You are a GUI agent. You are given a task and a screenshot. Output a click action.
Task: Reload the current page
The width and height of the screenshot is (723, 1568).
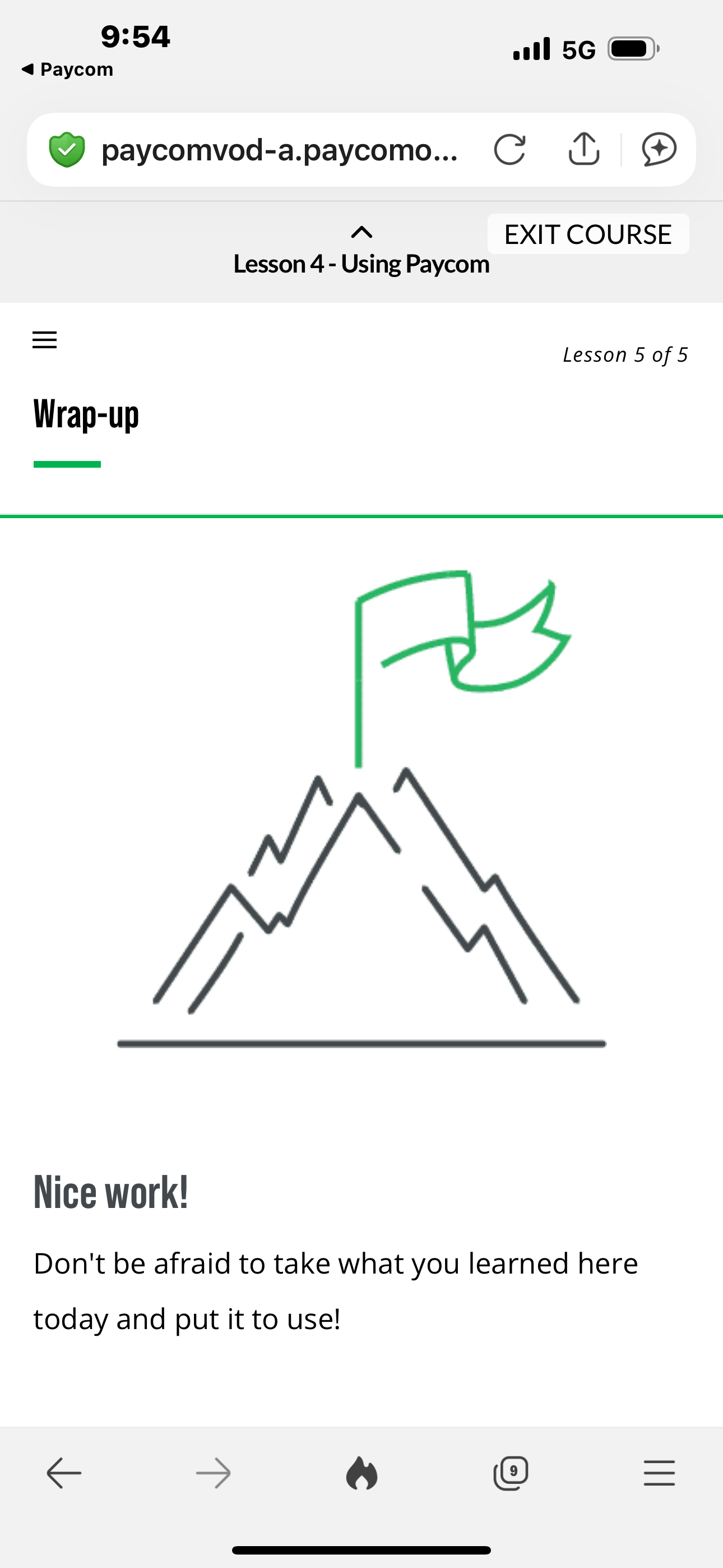click(x=509, y=149)
